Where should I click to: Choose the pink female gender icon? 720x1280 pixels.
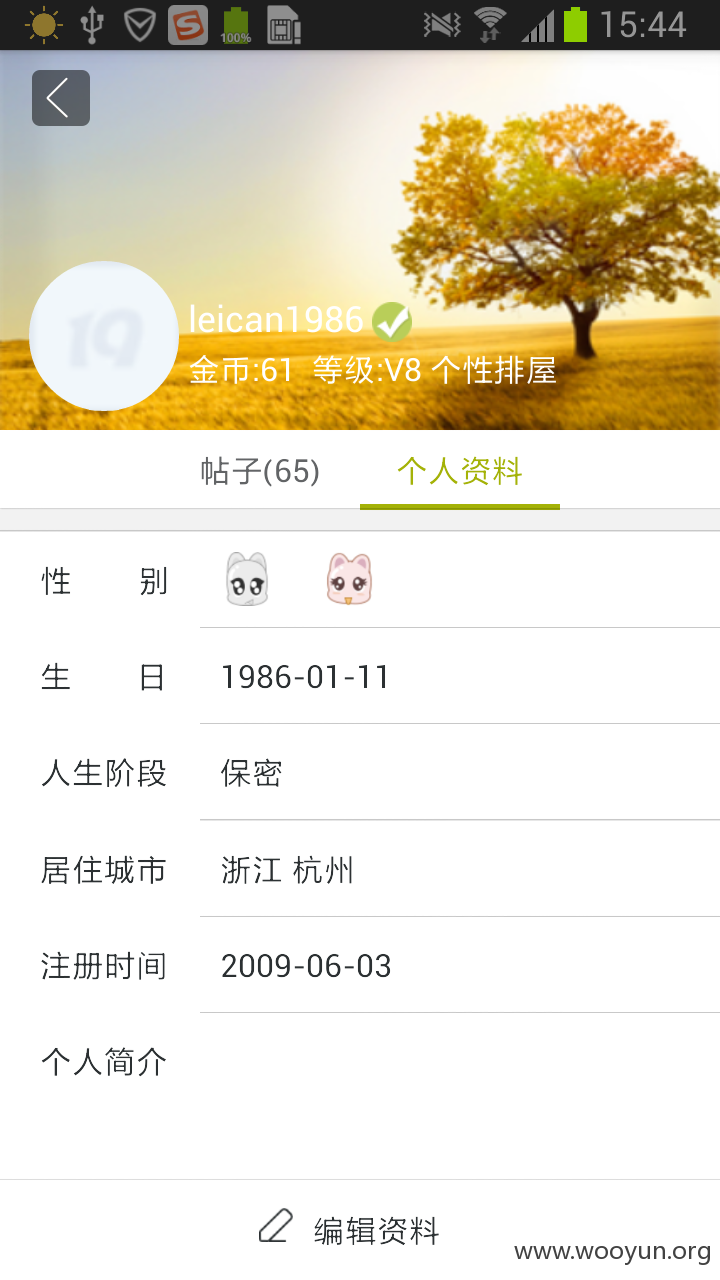coord(349,579)
